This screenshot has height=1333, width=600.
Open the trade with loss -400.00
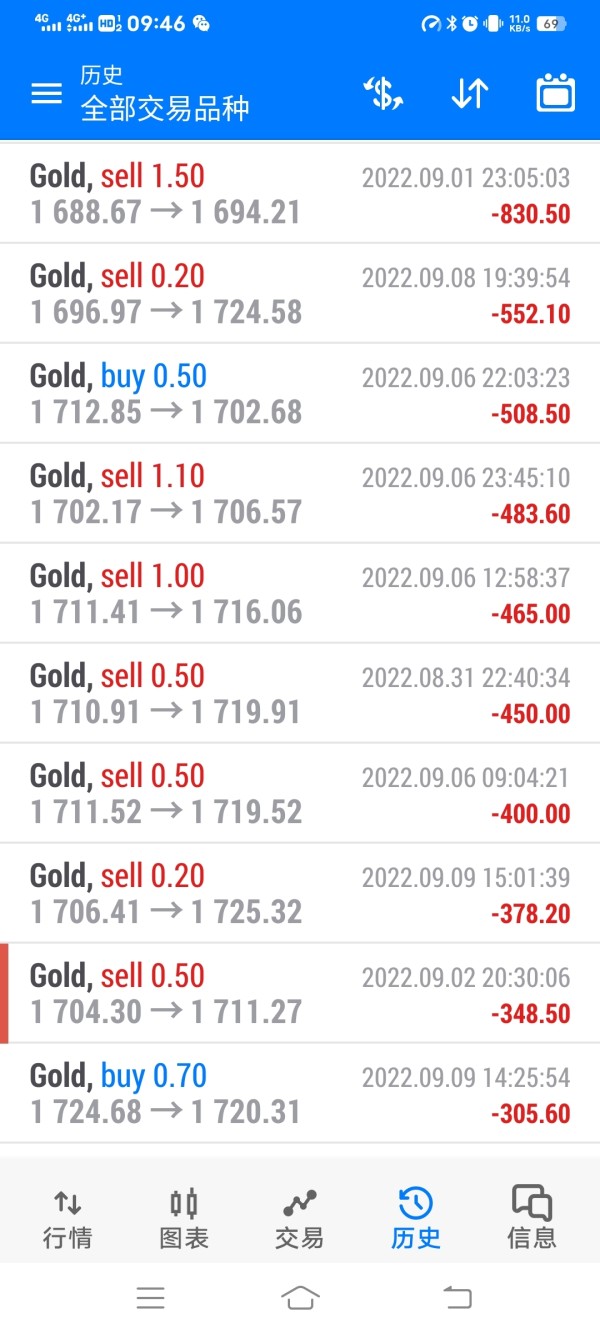(300, 793)
